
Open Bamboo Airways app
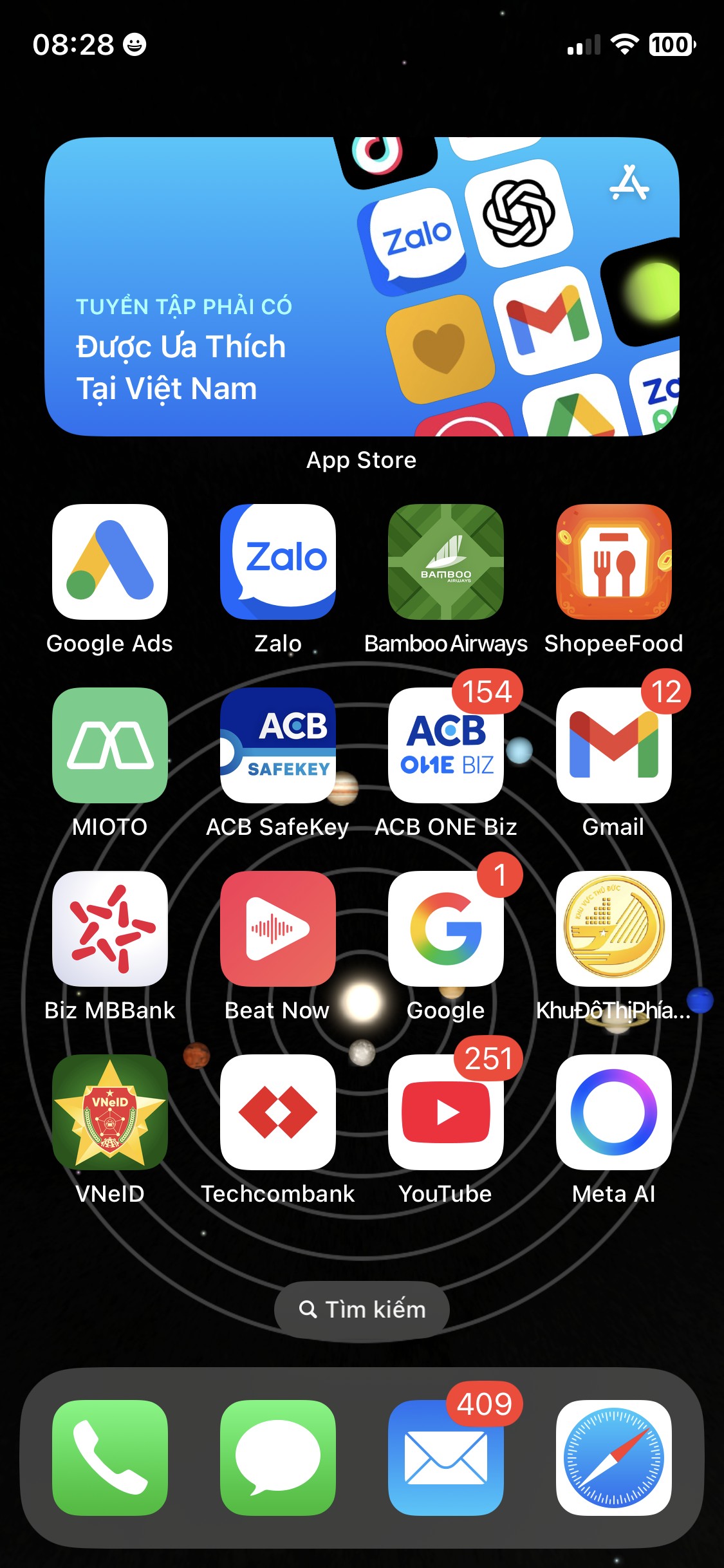pyautogui.click(x=446, y=562)
